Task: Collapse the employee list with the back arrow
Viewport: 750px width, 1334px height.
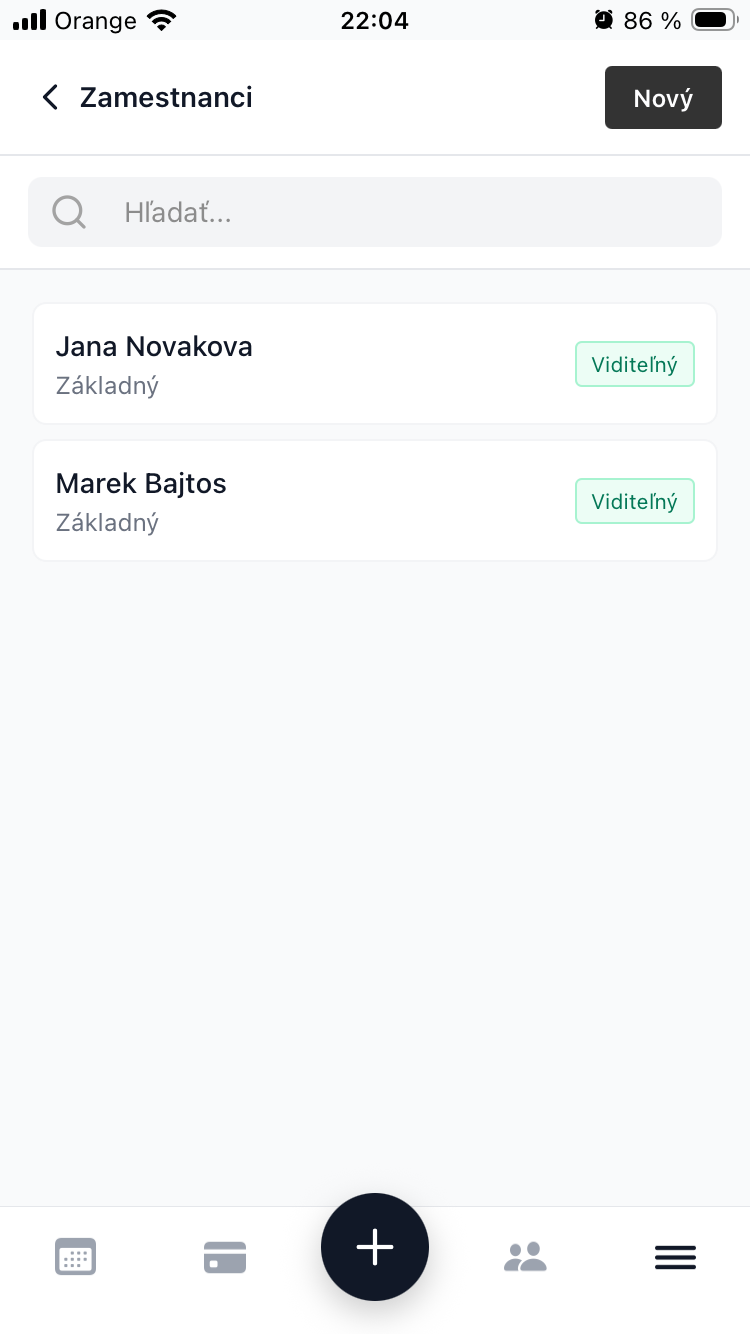Action: coord(50,97)
